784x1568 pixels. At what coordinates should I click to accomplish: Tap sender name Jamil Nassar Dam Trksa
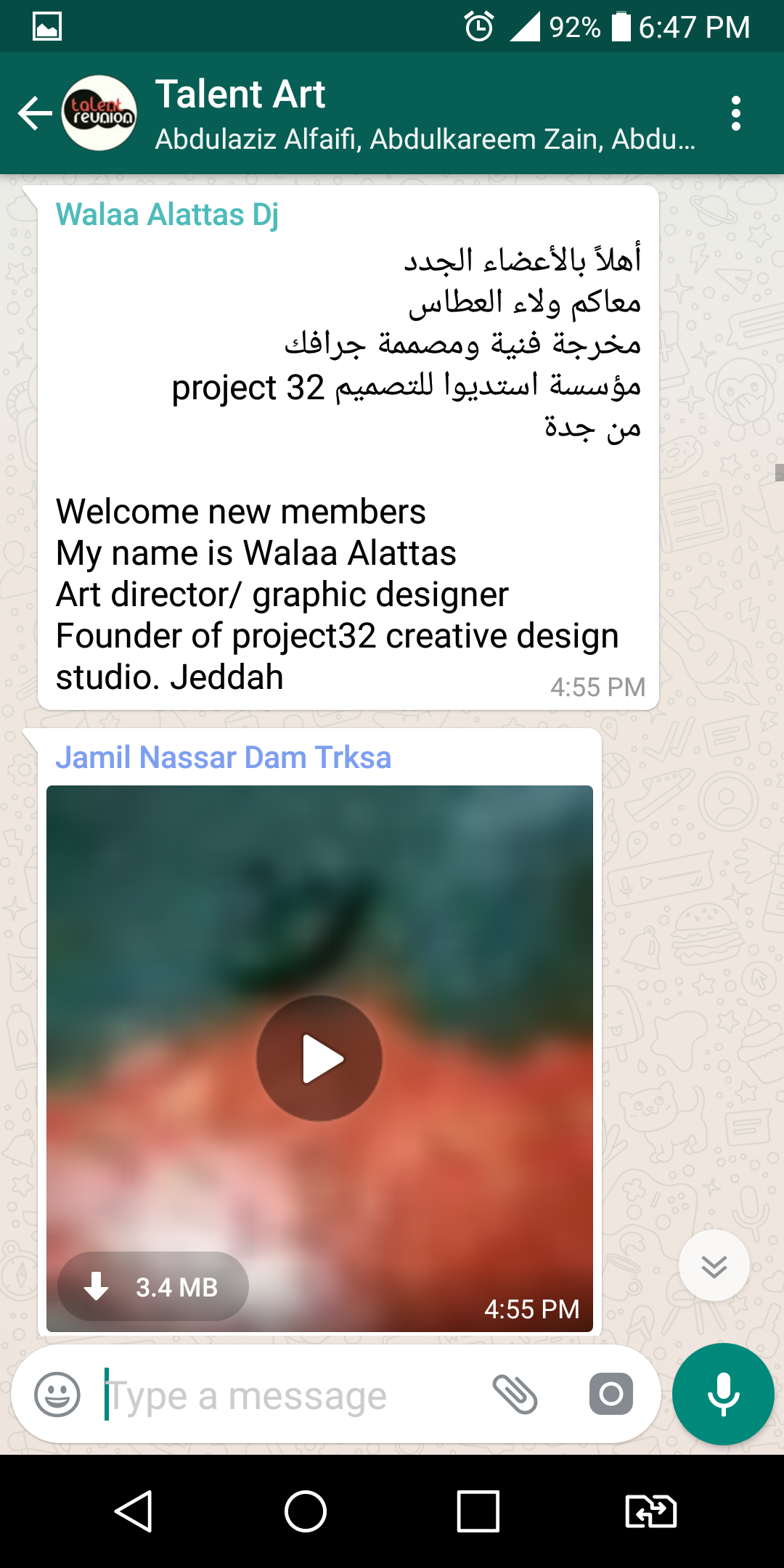pyautogui.click(x=224, y=758)
